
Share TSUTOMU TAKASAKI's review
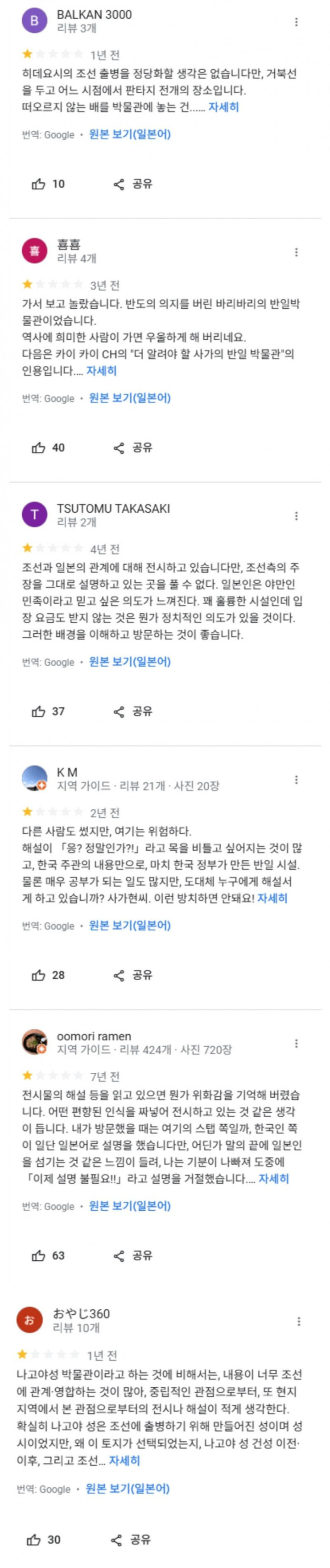[x=133, y=711]
